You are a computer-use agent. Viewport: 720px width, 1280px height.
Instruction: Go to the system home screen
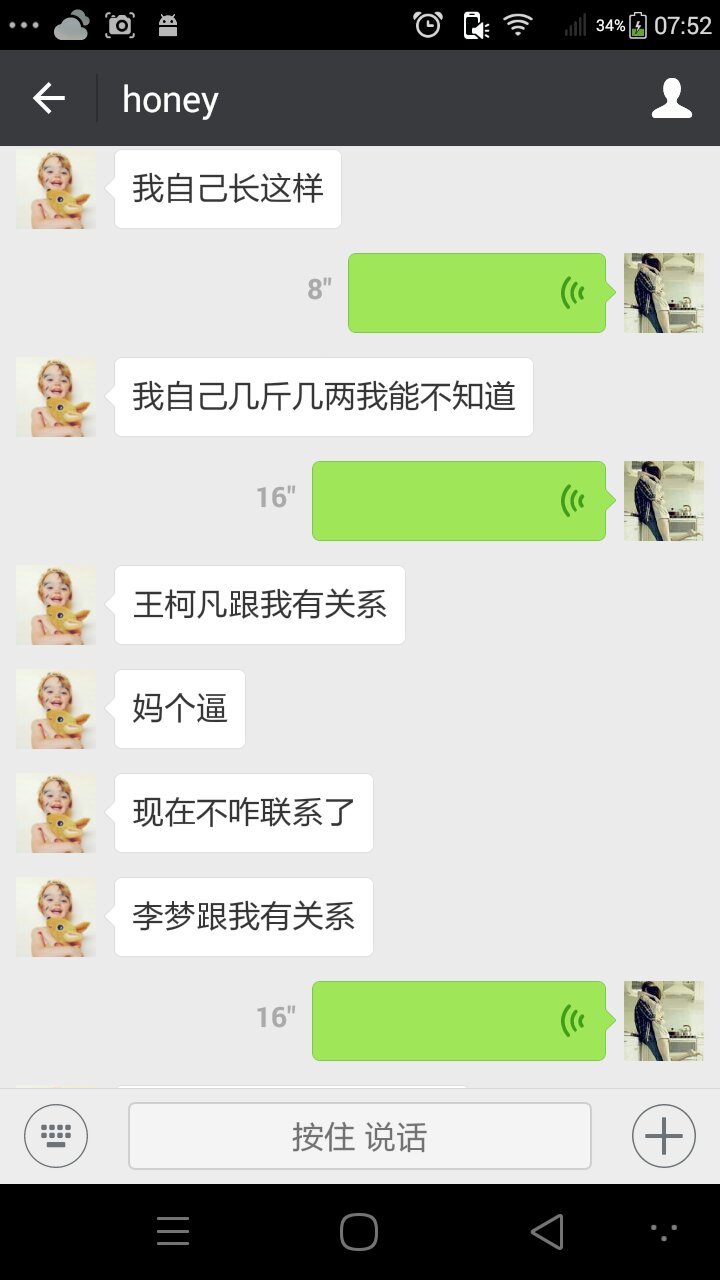[359, 1232]
